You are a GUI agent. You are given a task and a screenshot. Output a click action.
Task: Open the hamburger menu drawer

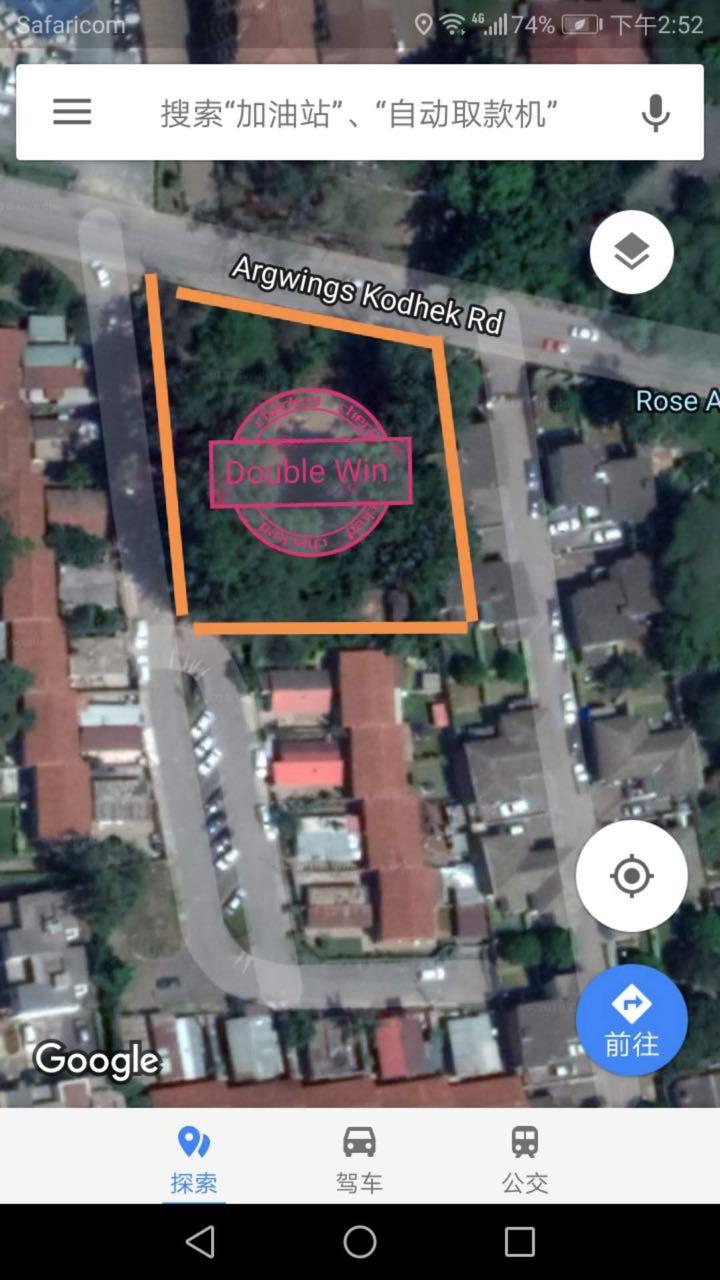(x=72, y=112)
